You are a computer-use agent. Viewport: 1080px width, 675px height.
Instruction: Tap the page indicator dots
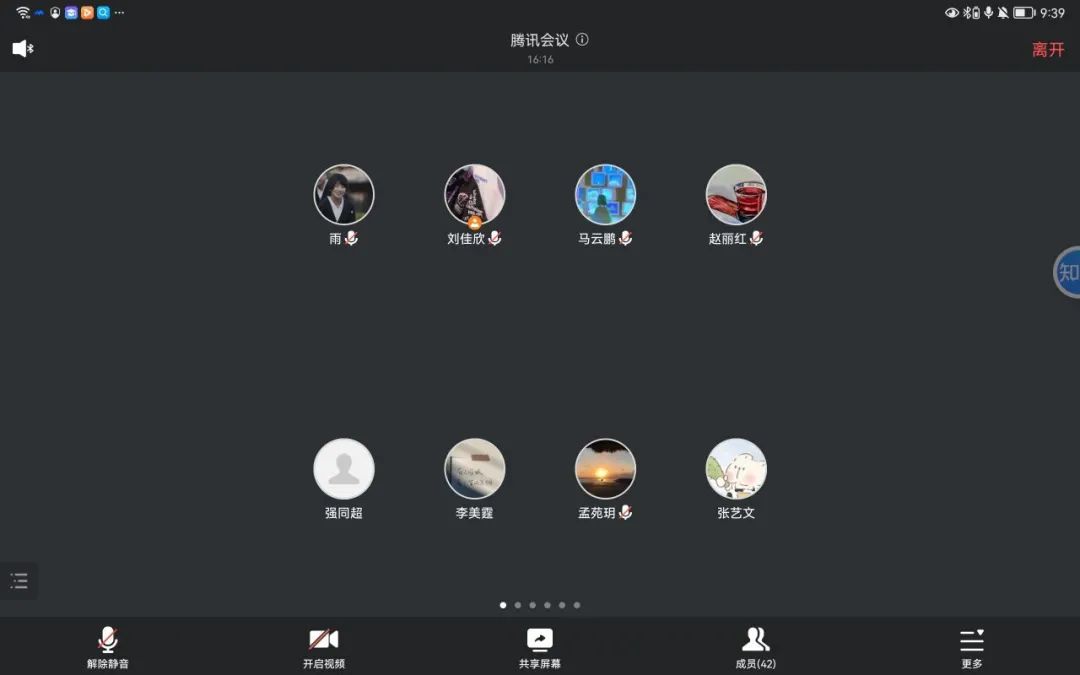pyautogui.click(x=540, y=605)
